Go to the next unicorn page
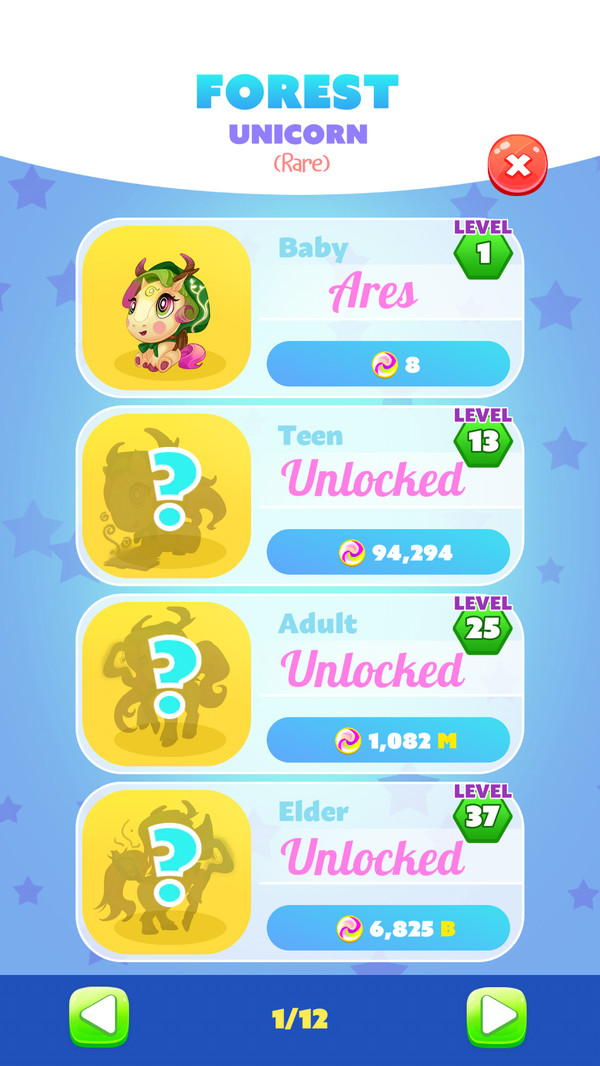This screenshot has width=600, height=1066. tap(497, 1017)
